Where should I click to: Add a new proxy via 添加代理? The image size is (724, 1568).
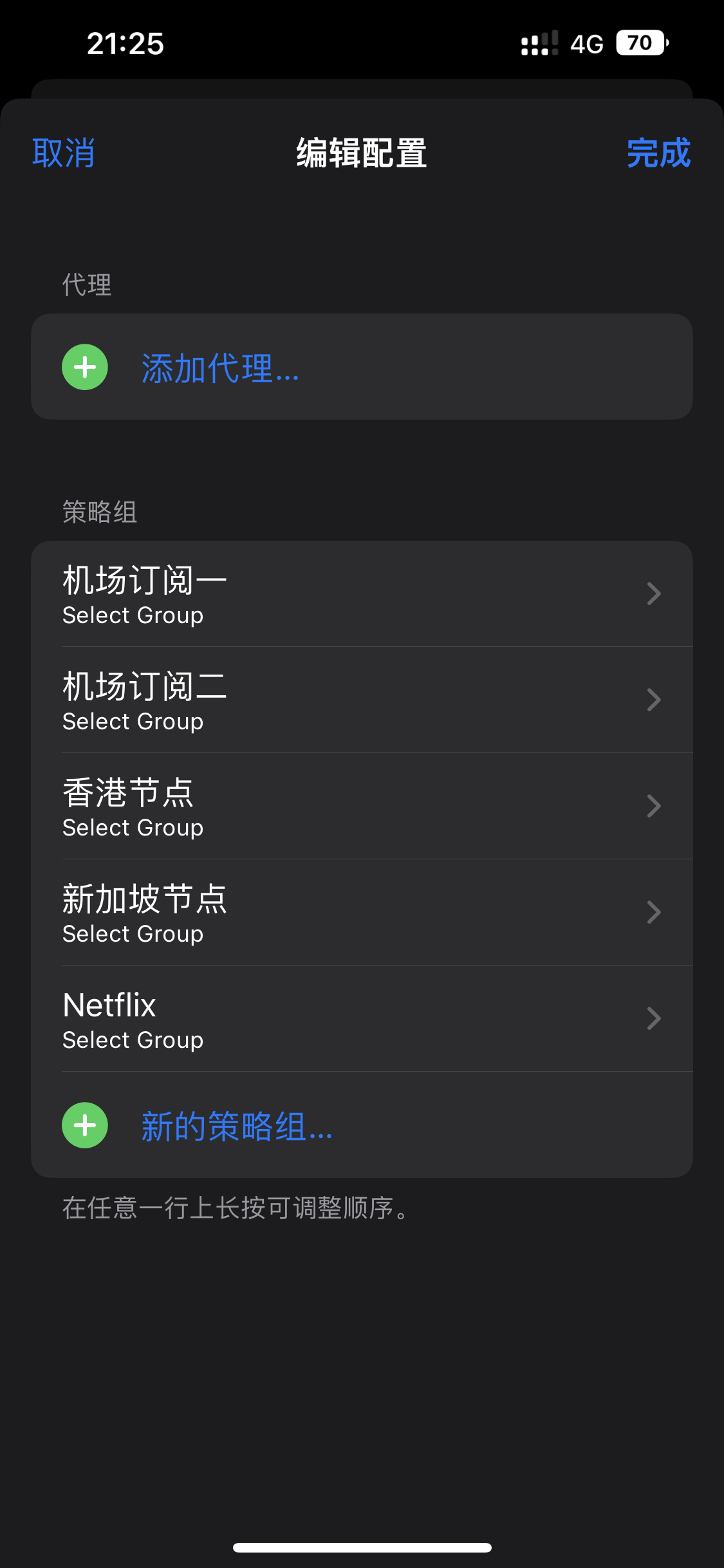pyautogui.click(x=220, y=368)
